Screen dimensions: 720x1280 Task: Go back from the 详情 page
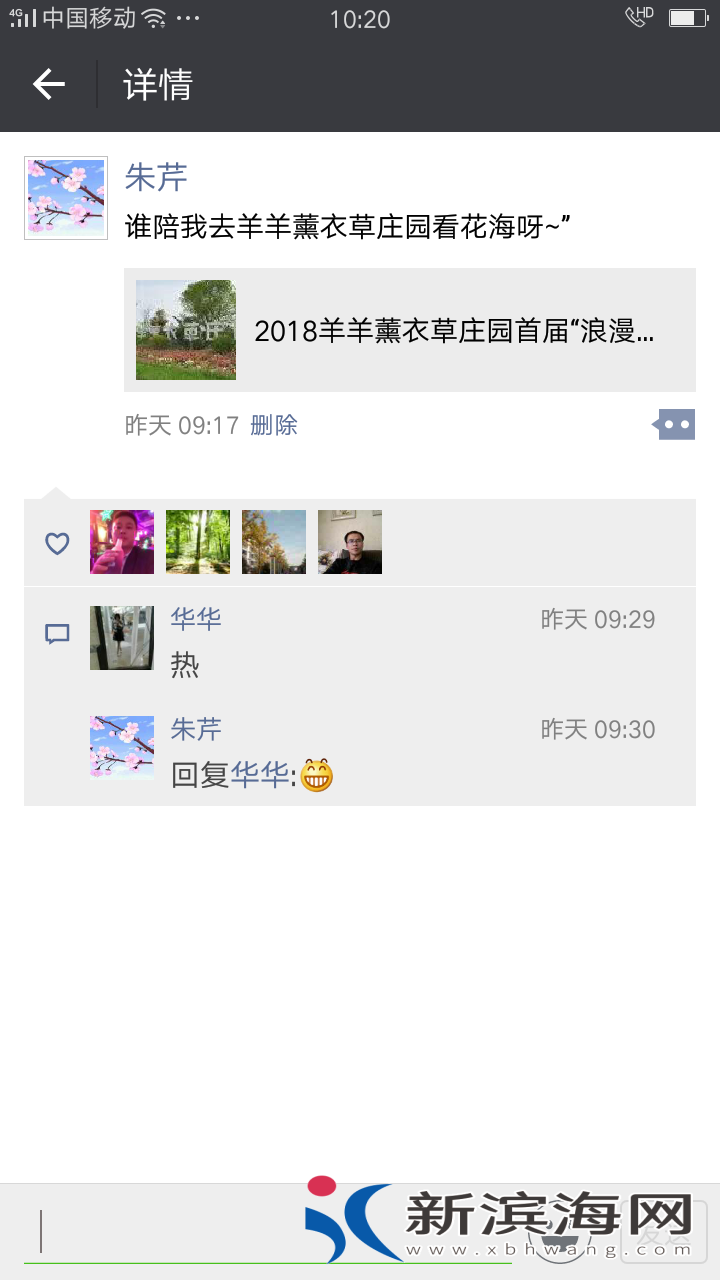(x=48, y=84)
